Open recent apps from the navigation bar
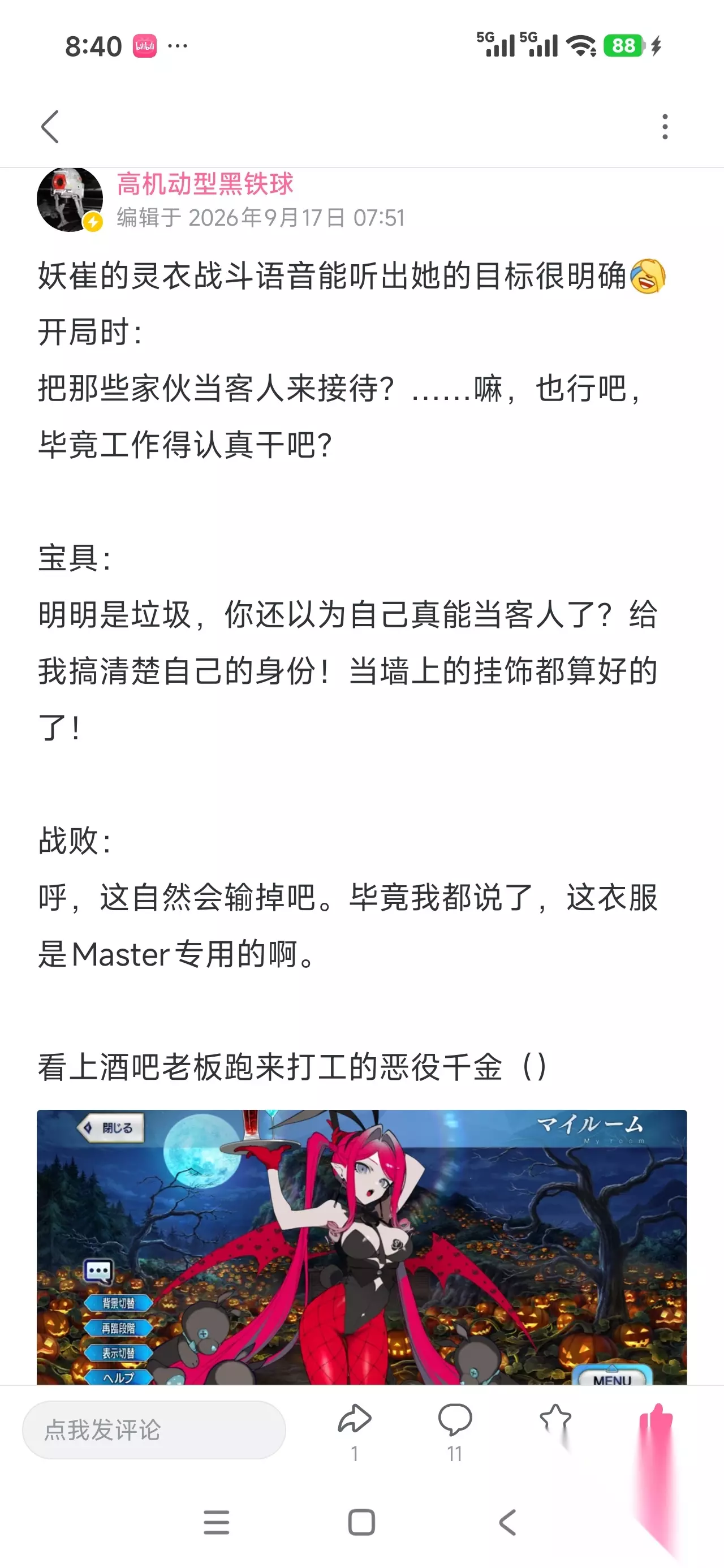Viewport: 724px width, 1568px height. click(216, 1523)
